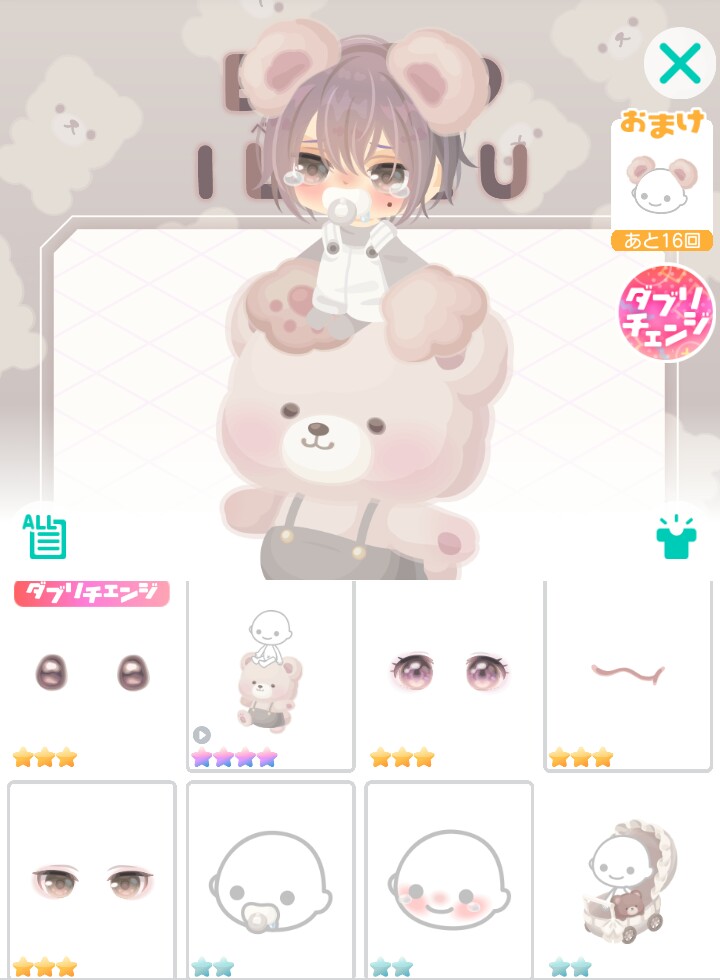Play the teddy bear item animation preview

[x=201, y=734]
